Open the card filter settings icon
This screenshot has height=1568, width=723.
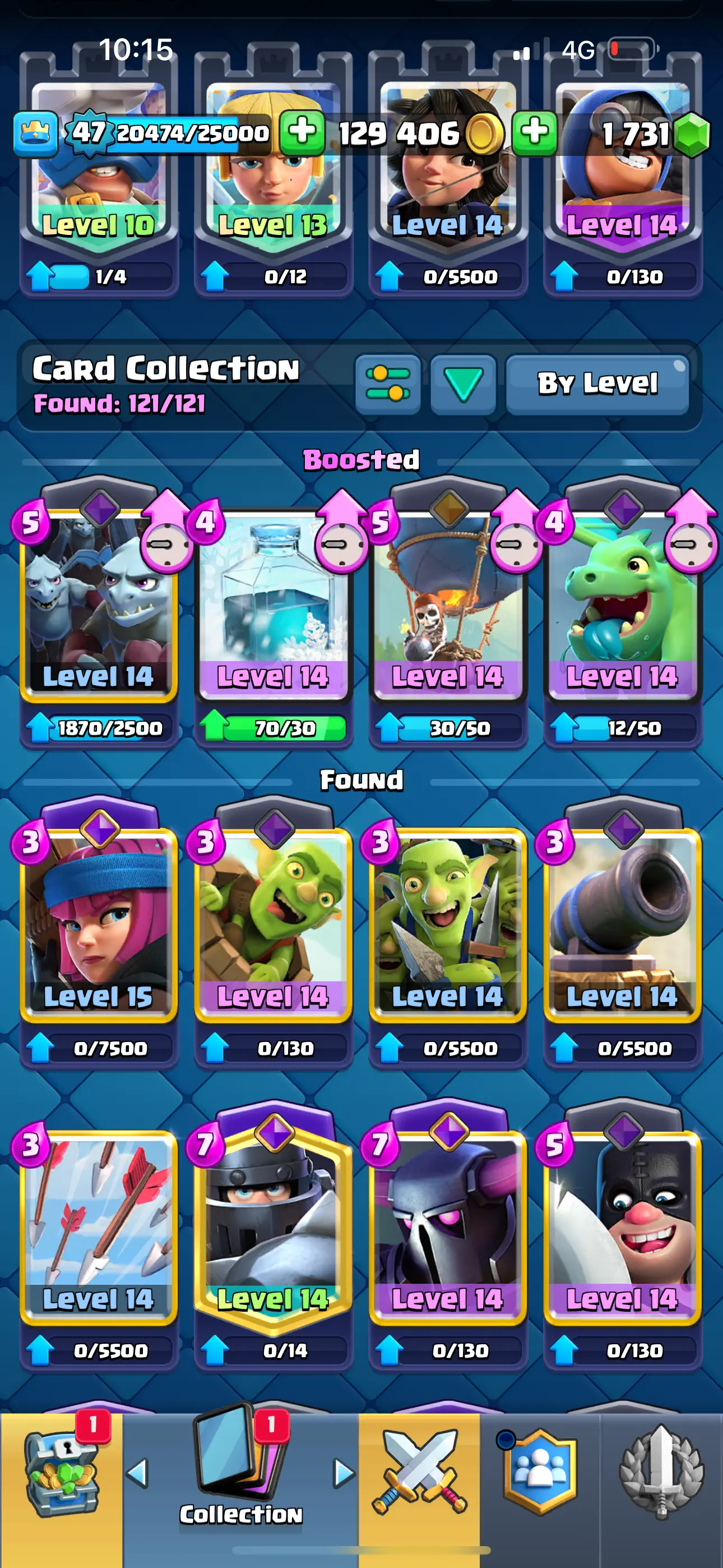[388, 384]
